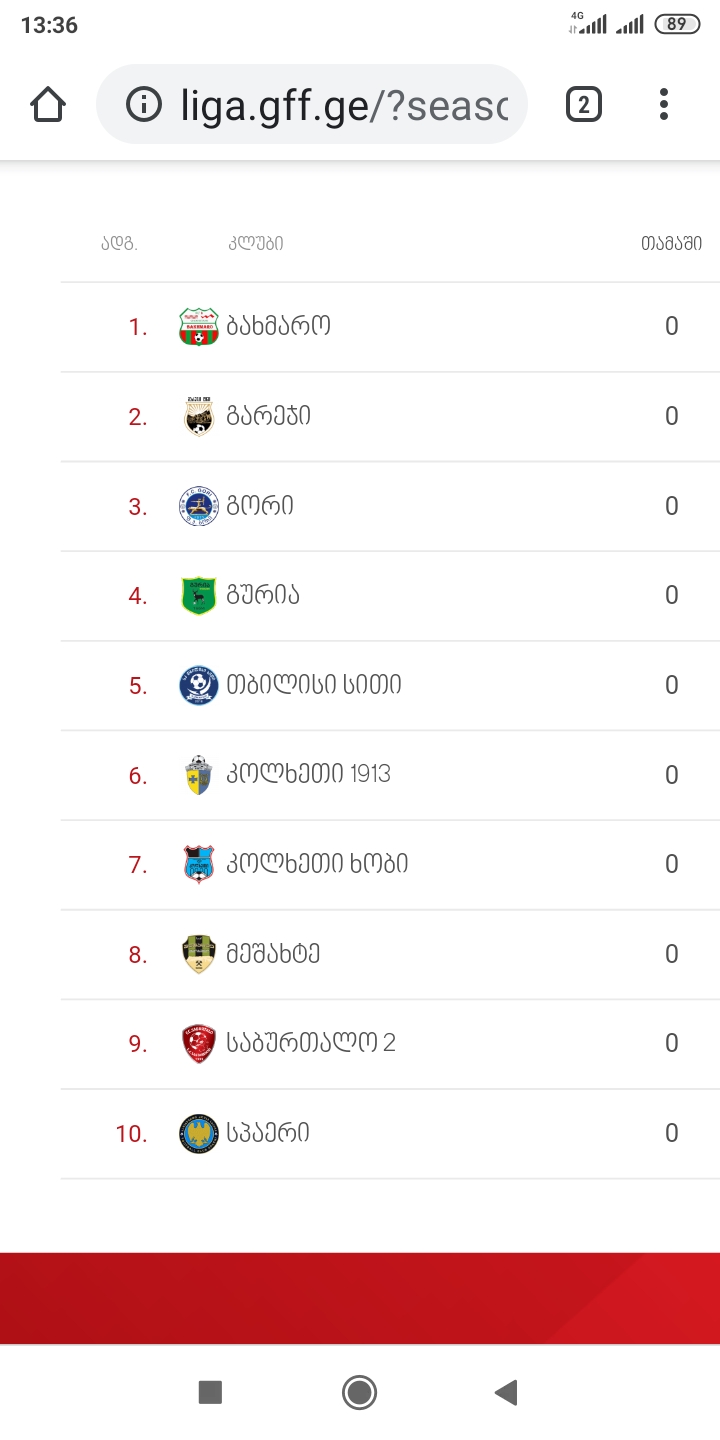Go back using the system back button
Image resolution: width=720 pixels, height=1440 pixels.
(x=507, y=1392)
